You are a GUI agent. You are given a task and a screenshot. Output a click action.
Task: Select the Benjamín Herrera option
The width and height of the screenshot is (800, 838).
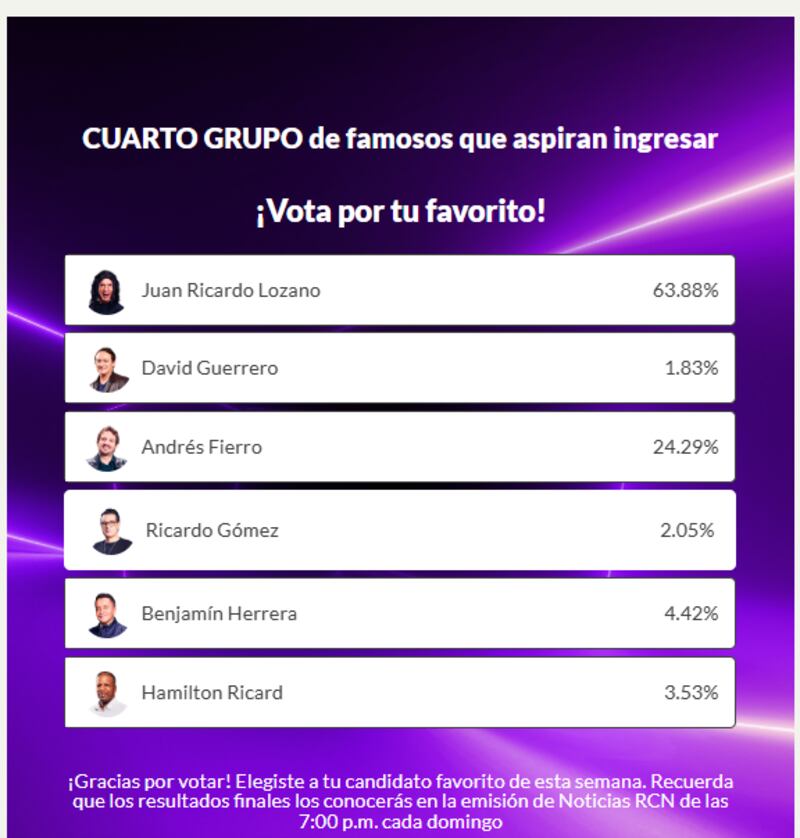tap(399, 613)
